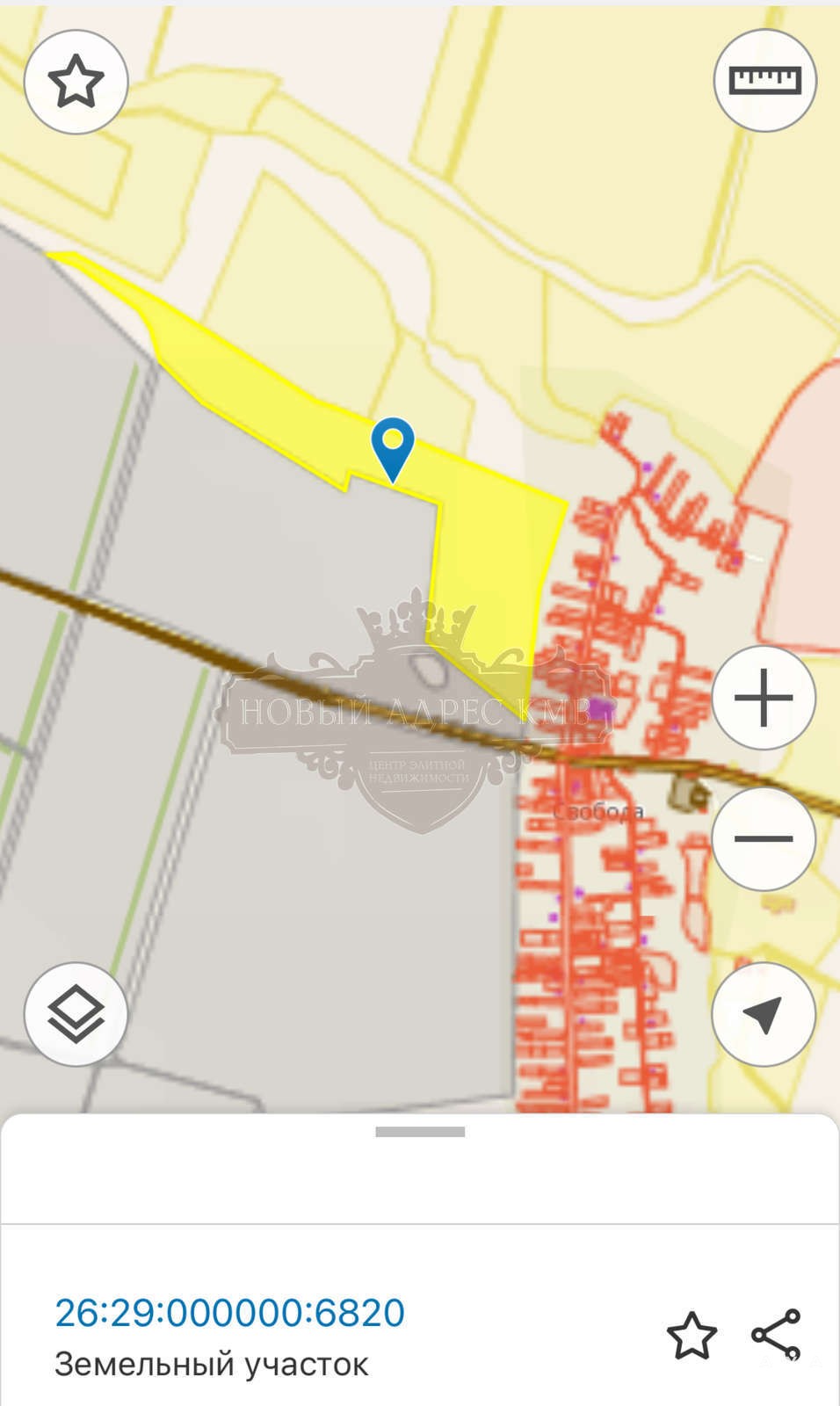Screen dimensions: 840x1406
Task: Share this land plot
Action: click(x=777, y=1335)
